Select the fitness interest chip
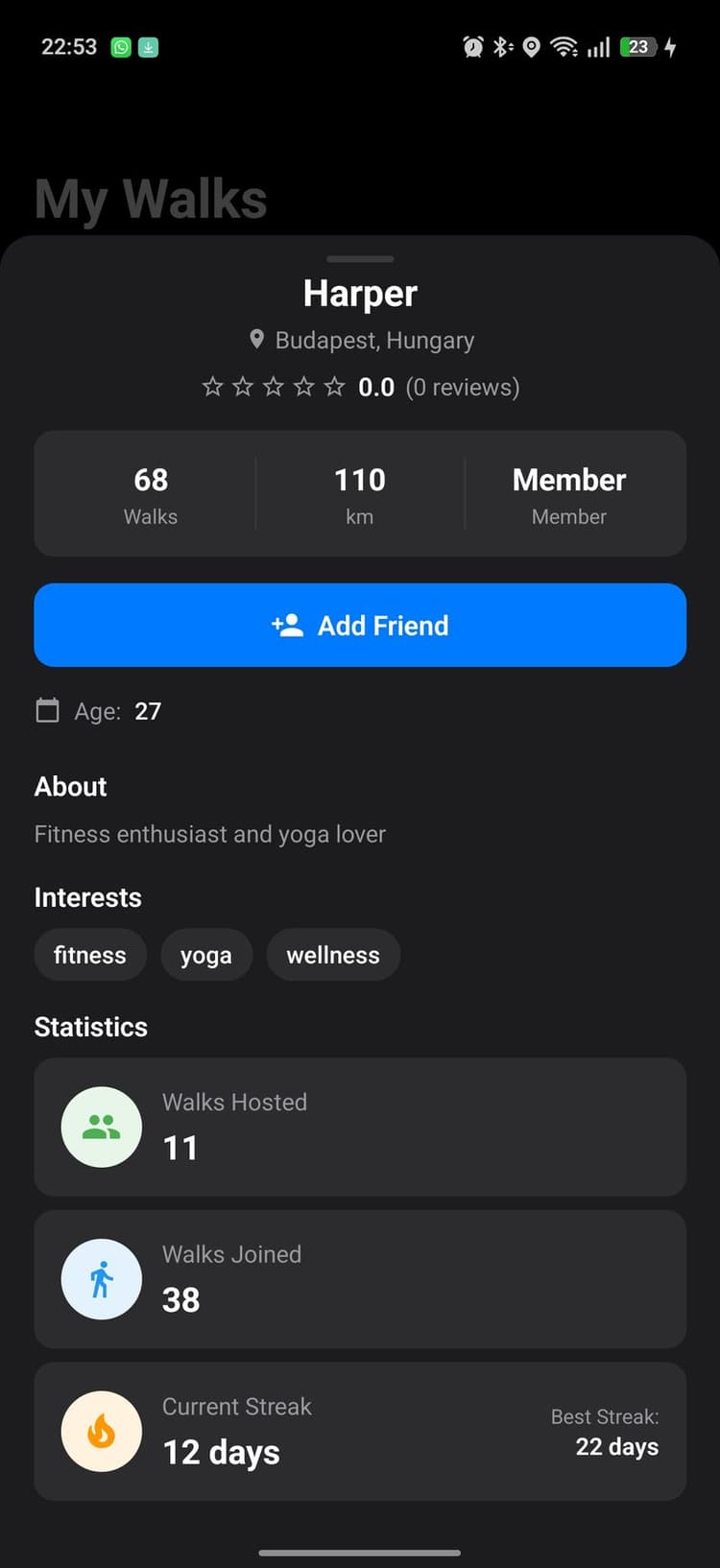 tap(90, 955)
